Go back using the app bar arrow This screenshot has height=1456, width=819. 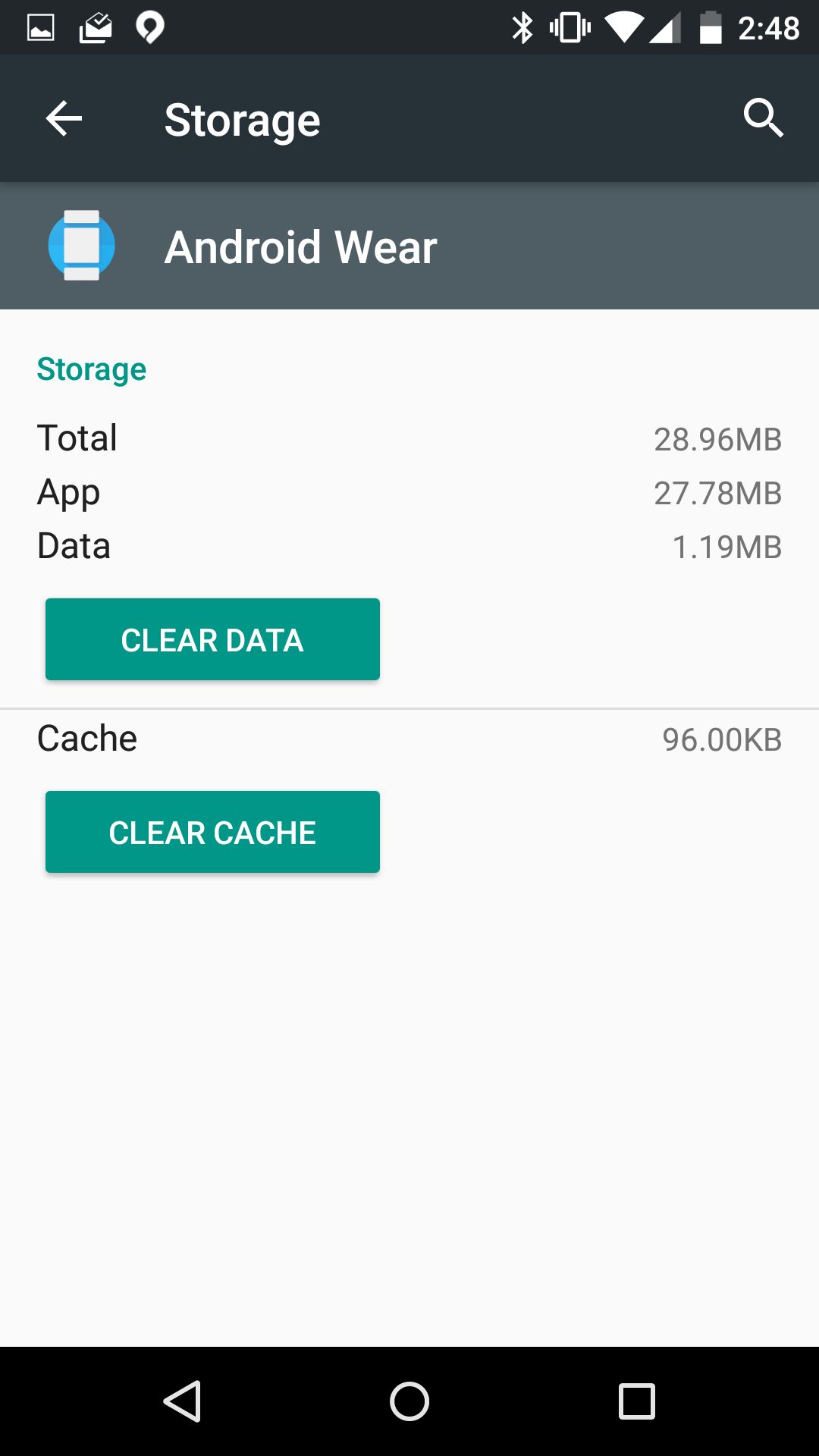[64, 119]
